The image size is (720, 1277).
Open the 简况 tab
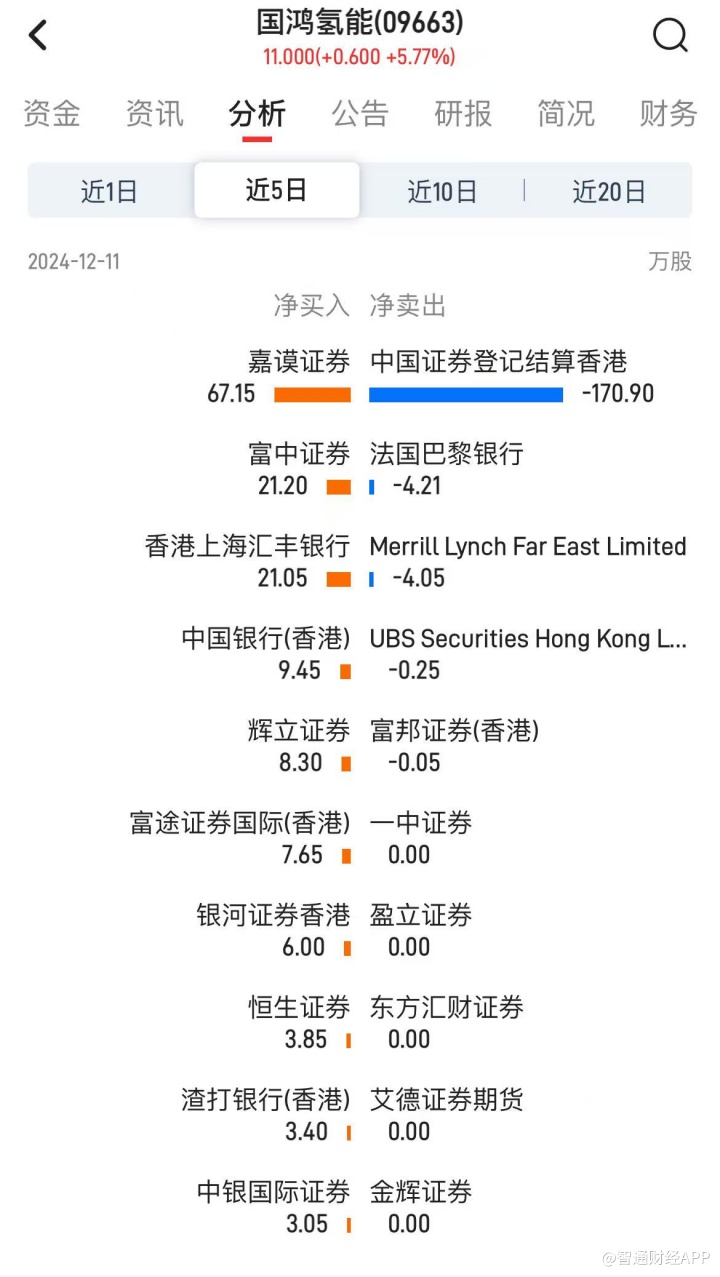[566, 114]
